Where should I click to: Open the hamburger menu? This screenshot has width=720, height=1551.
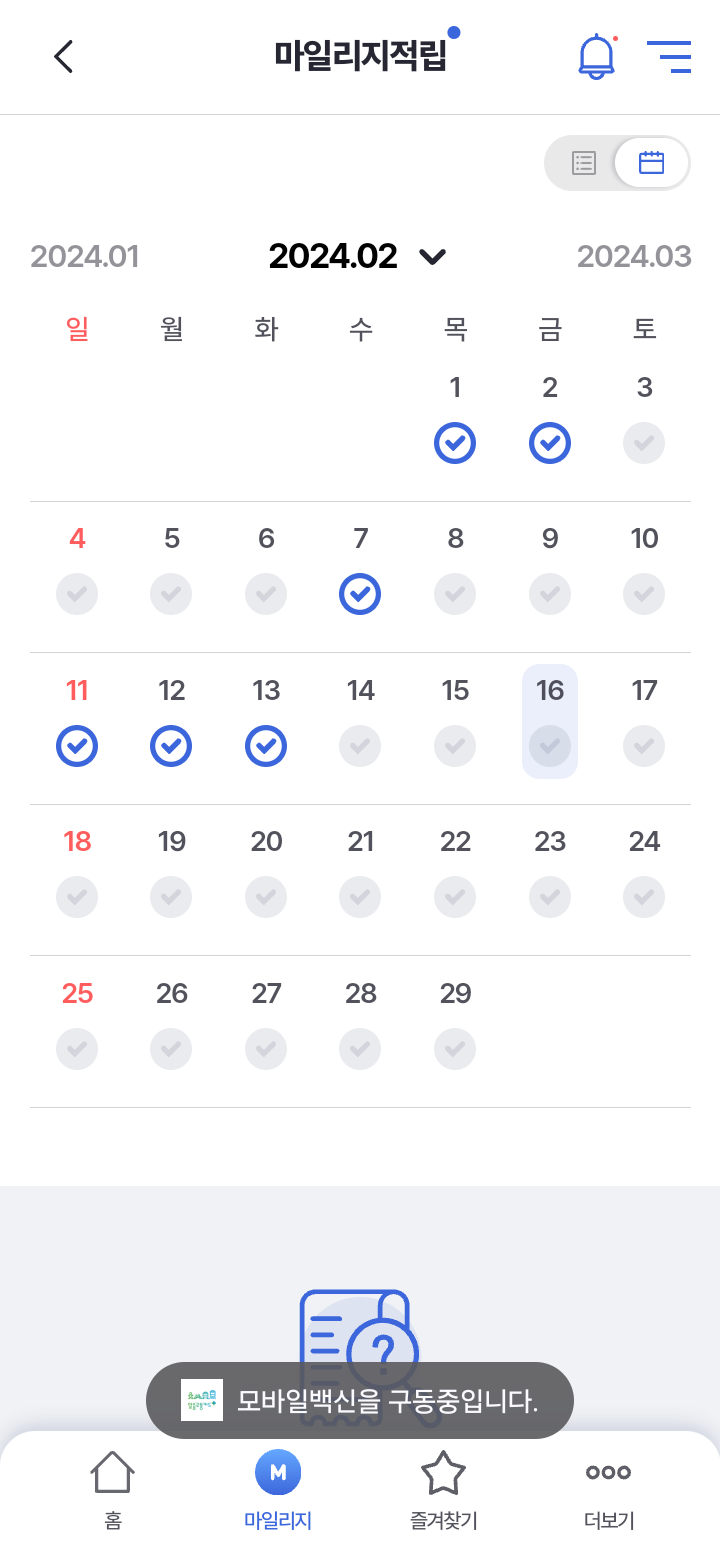tap(669, 57)
